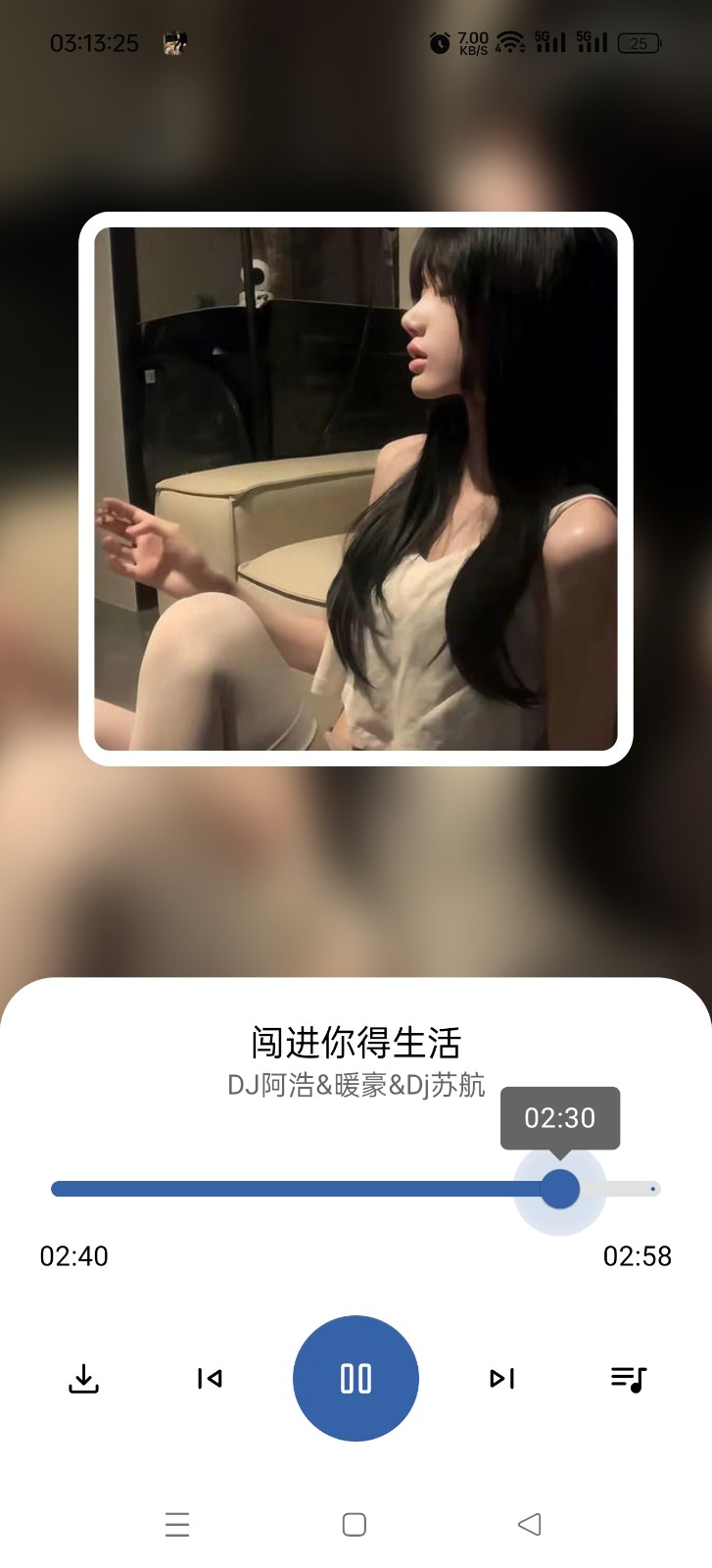The width and height of the screenshot is (712, 1568).
Task: Tap the playback progress slider
Action: click(356, 1189)
